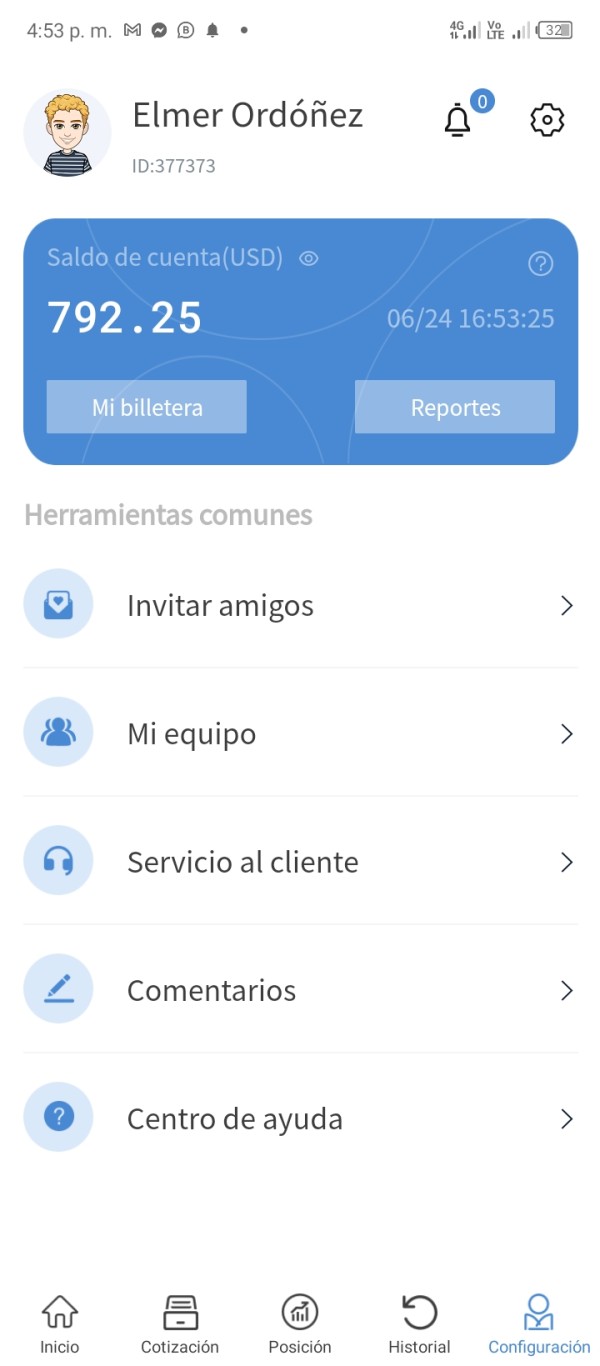
Task: Open the notifications bell
Action: [x=458, y=120]
